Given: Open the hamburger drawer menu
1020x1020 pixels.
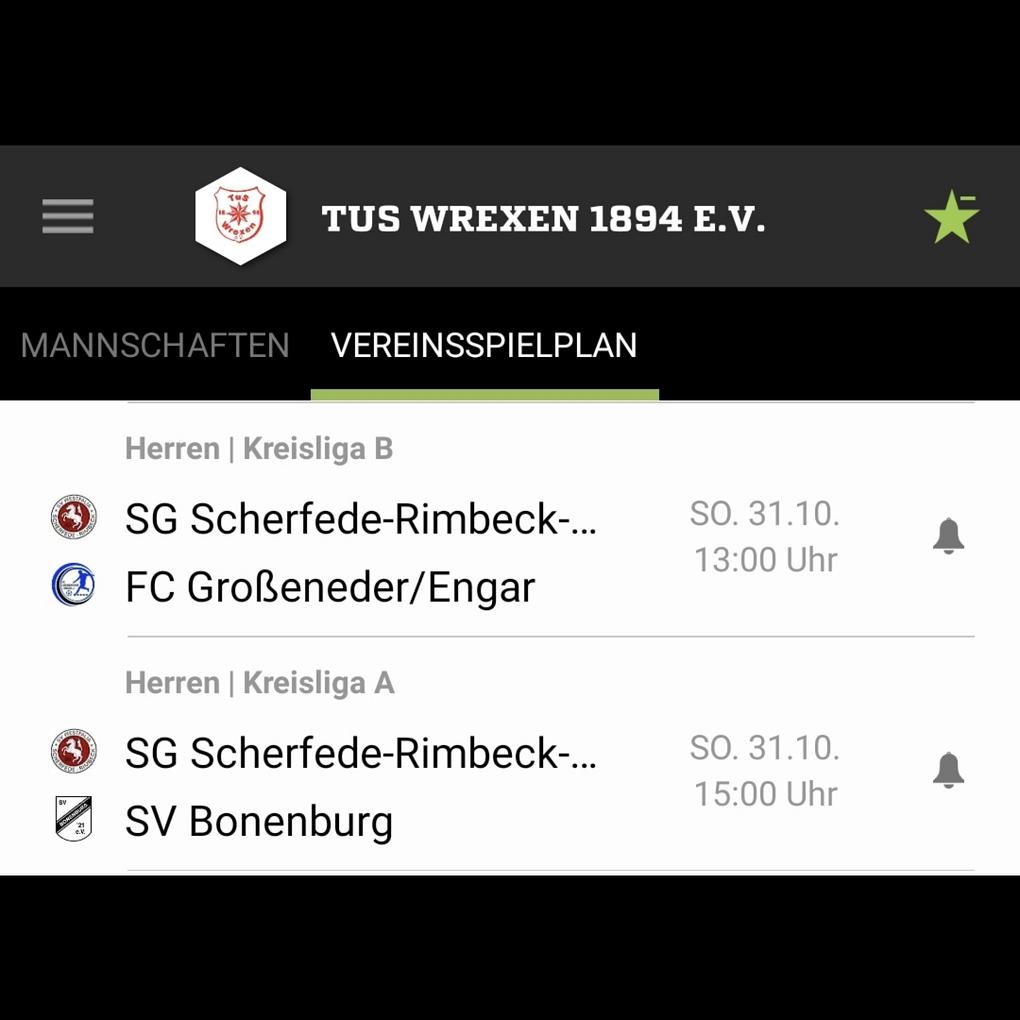Looking at the screenshot, I should coord(68,216).
